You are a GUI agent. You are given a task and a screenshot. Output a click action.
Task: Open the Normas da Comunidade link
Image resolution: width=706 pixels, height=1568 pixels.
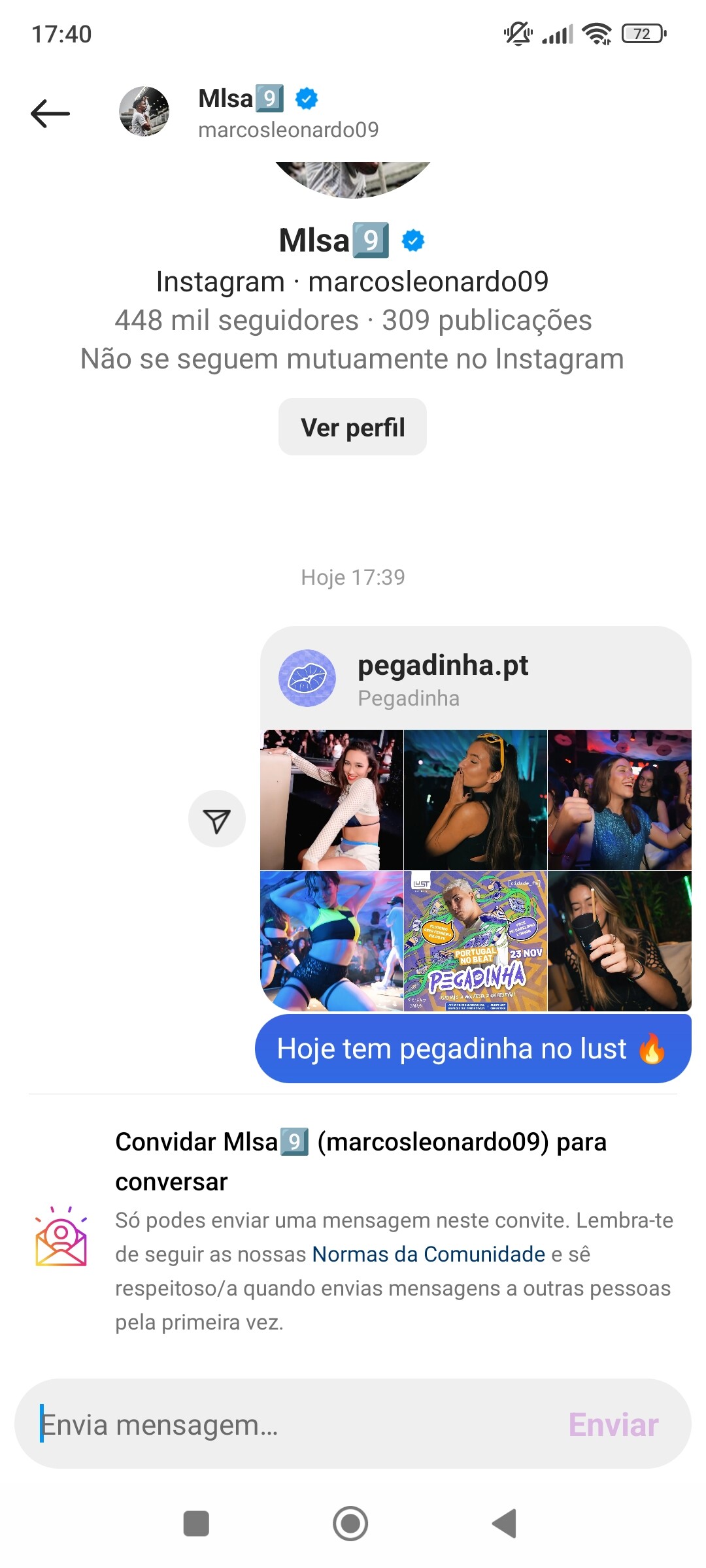pos(428,1254)
